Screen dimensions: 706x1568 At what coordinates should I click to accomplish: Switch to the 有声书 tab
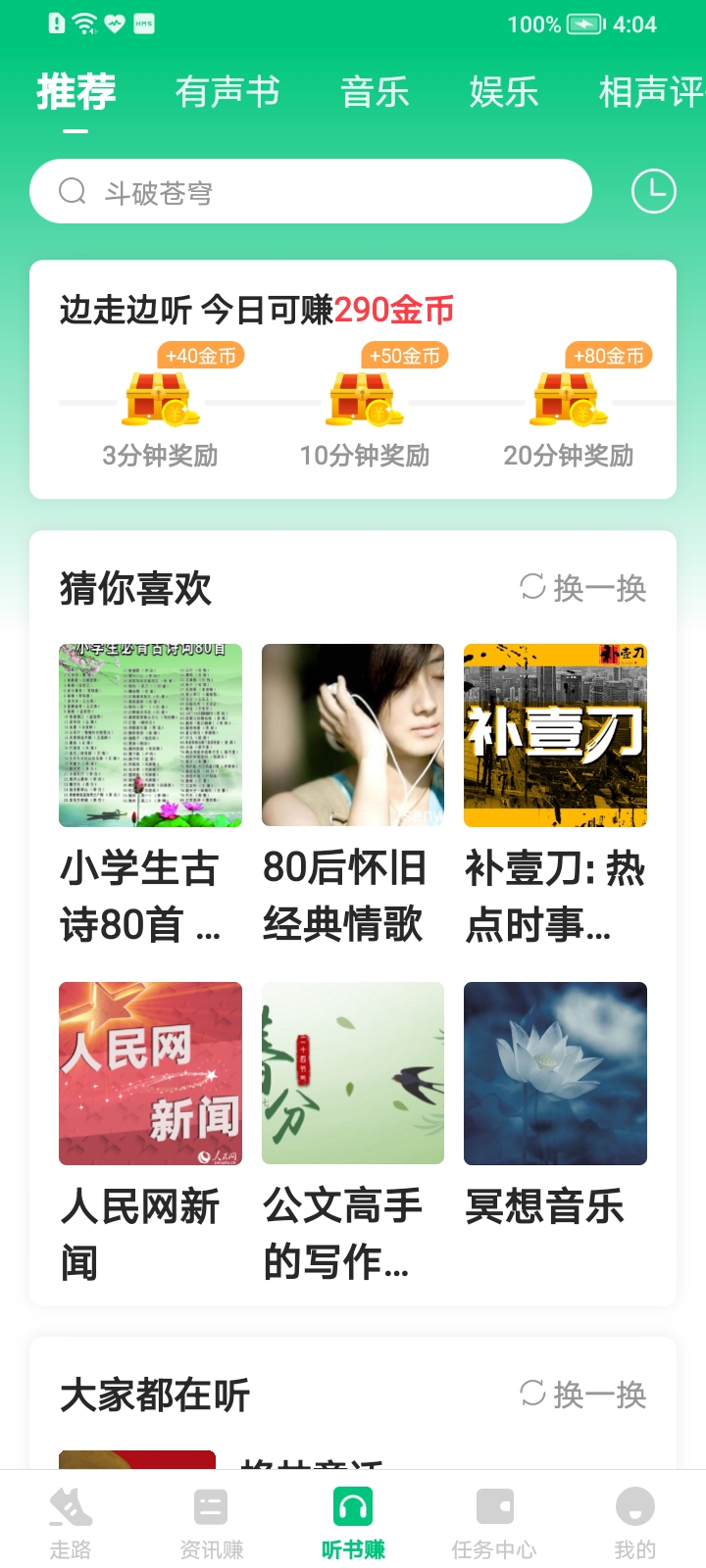click(x=228, y=91)
